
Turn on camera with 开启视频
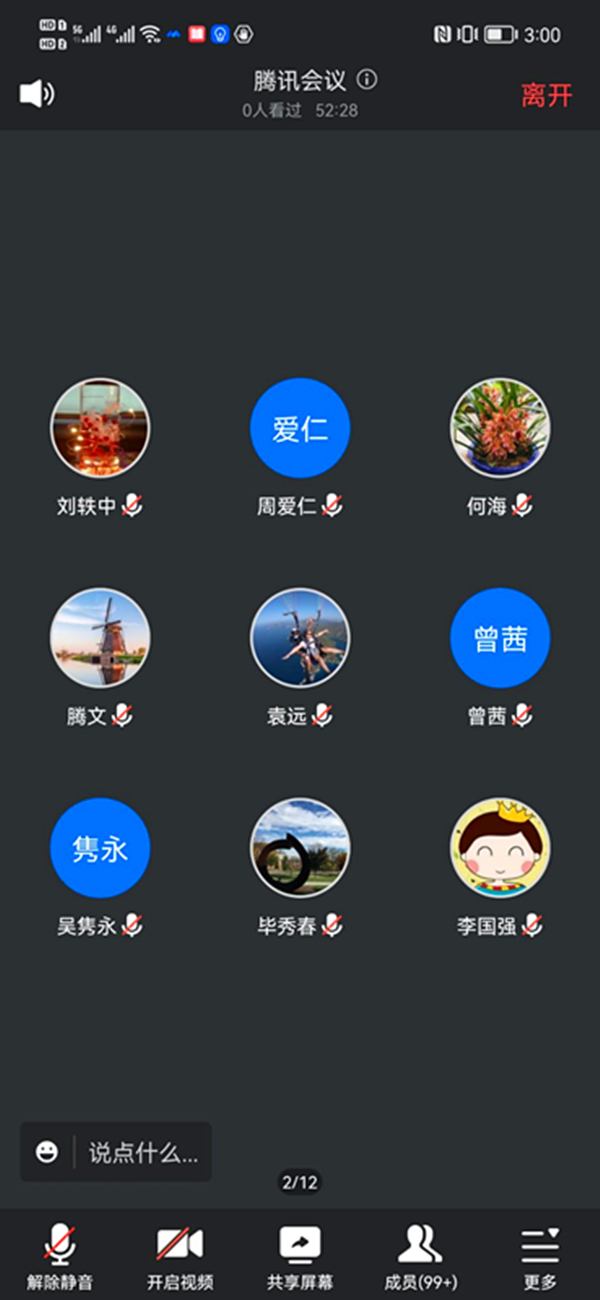point(180,1256)
